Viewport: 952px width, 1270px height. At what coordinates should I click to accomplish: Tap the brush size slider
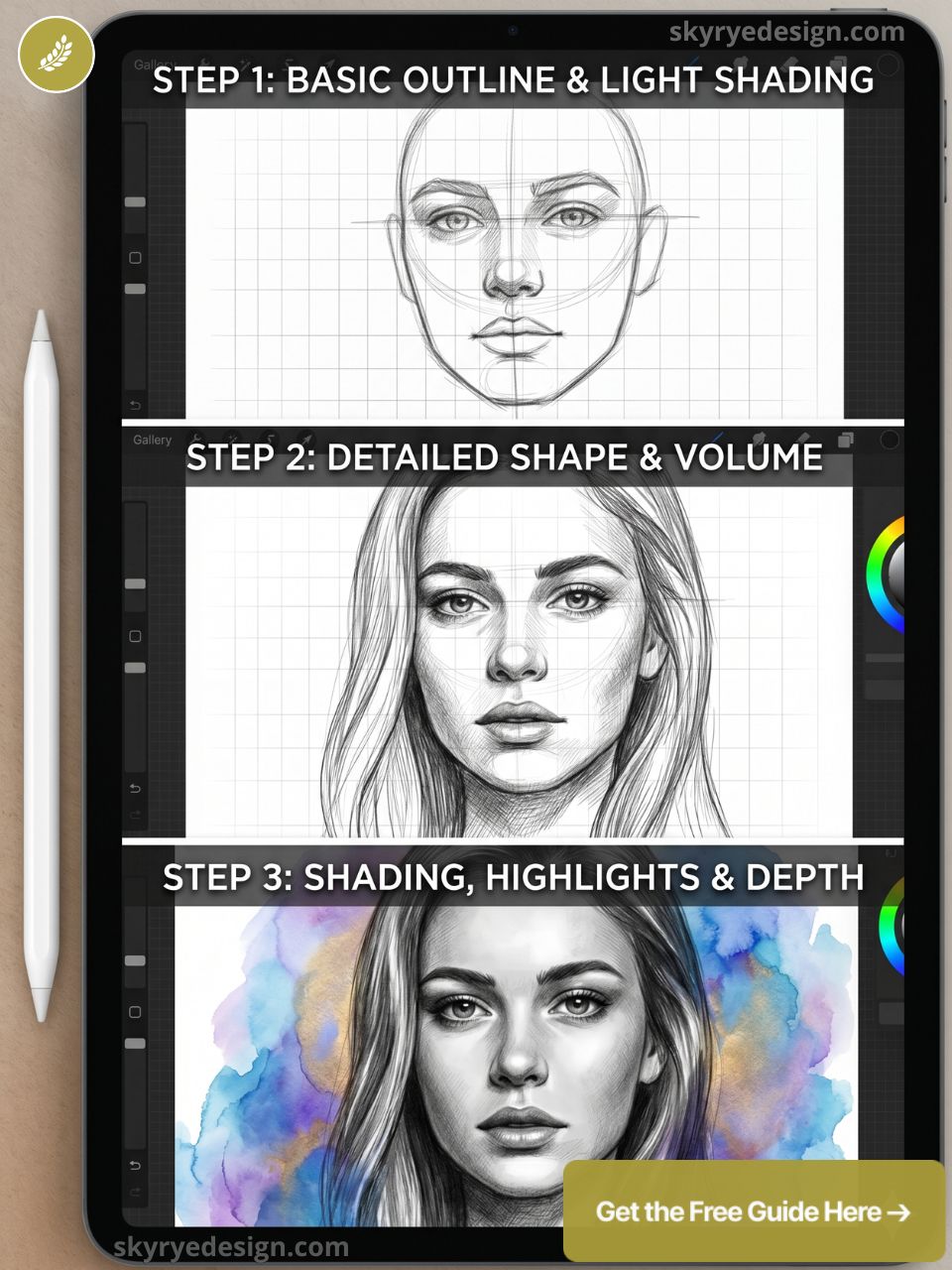click(x=133, y=582)
